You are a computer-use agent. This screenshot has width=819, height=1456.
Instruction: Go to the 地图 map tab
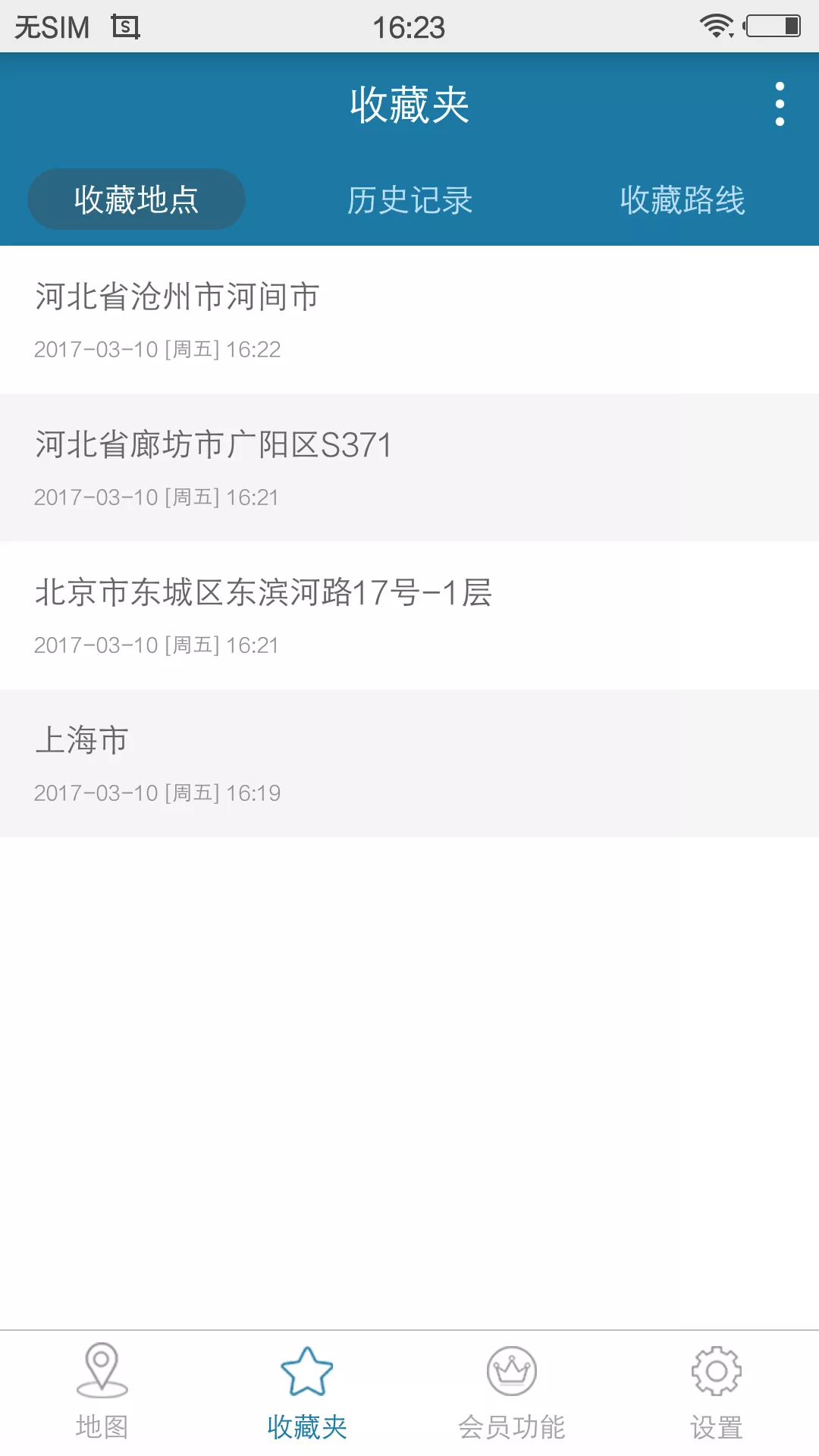[102, 1392]
